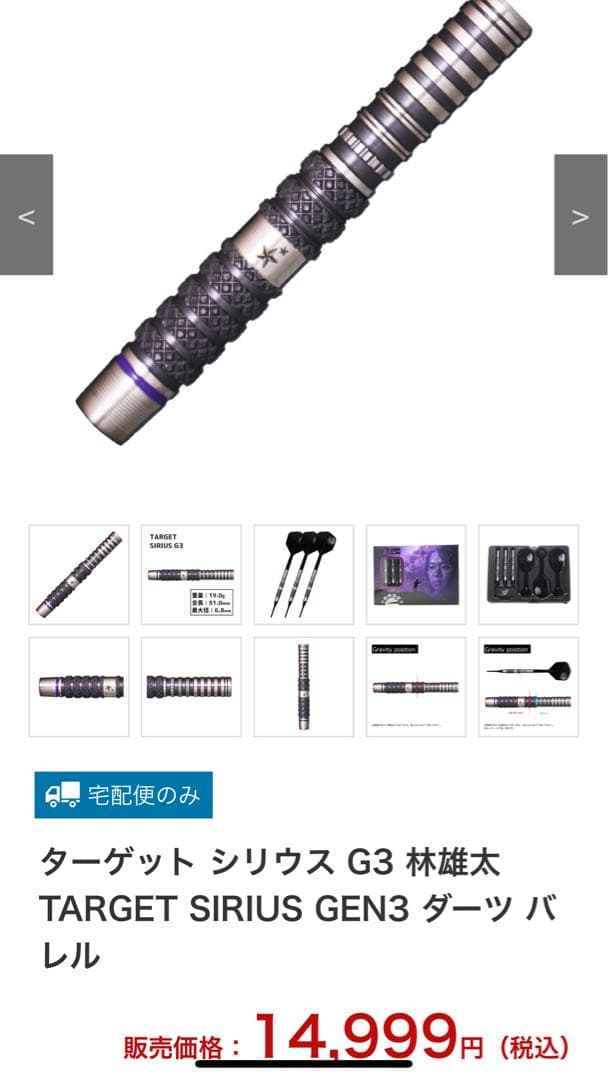The height and width of the screenshot is (1080, 608).
Task: Select the barrel rear close-up thumbnail
Action: tap(191, 687)
